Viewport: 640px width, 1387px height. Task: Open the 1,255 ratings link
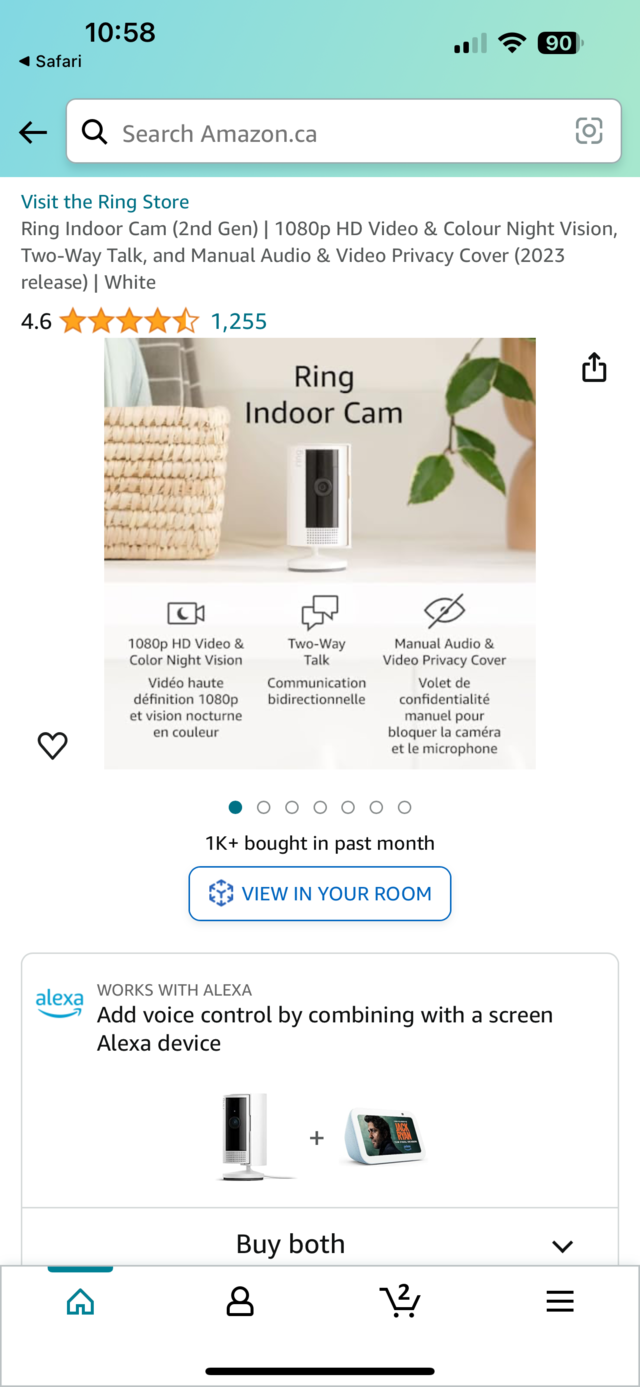click(239, 321)
